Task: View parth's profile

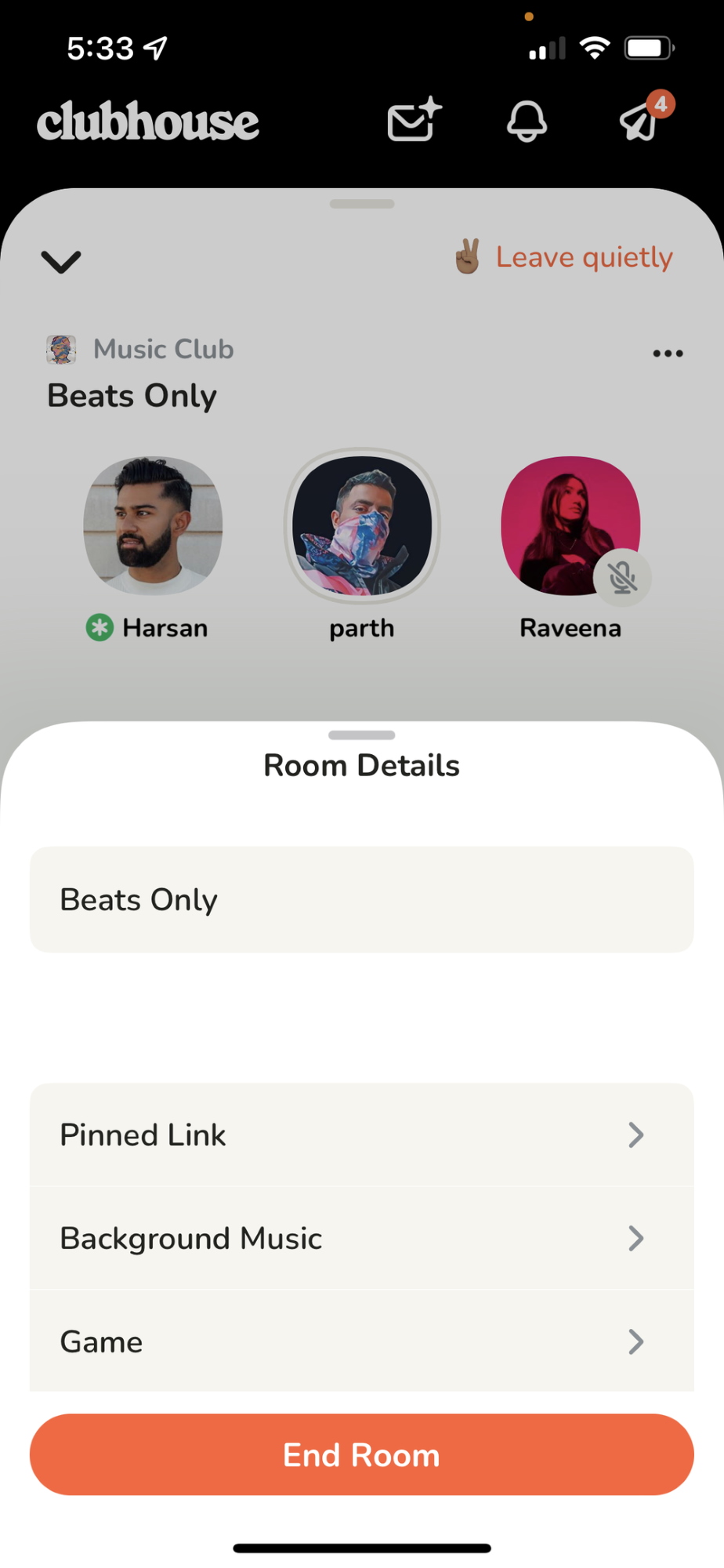Action: tap(361, 525)
